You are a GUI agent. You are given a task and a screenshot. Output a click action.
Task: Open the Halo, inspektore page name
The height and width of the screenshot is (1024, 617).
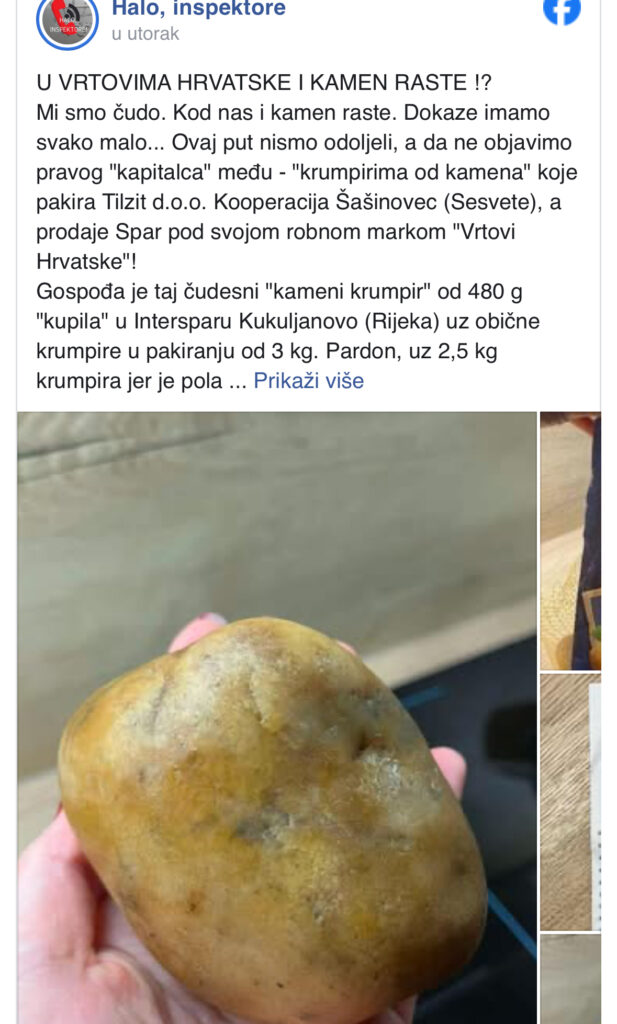tap(198, 8)
